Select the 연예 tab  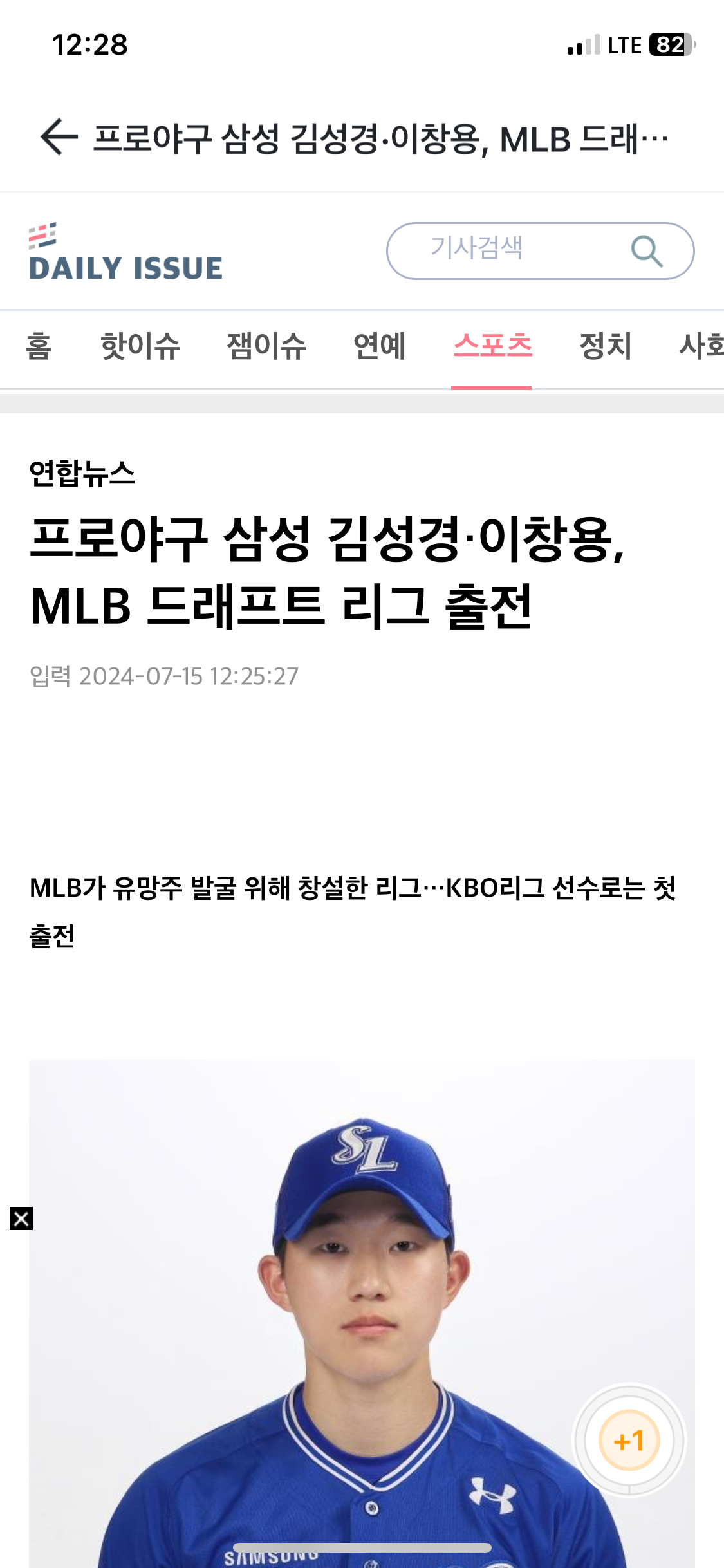pyautogui.click(x=380, y=346)
